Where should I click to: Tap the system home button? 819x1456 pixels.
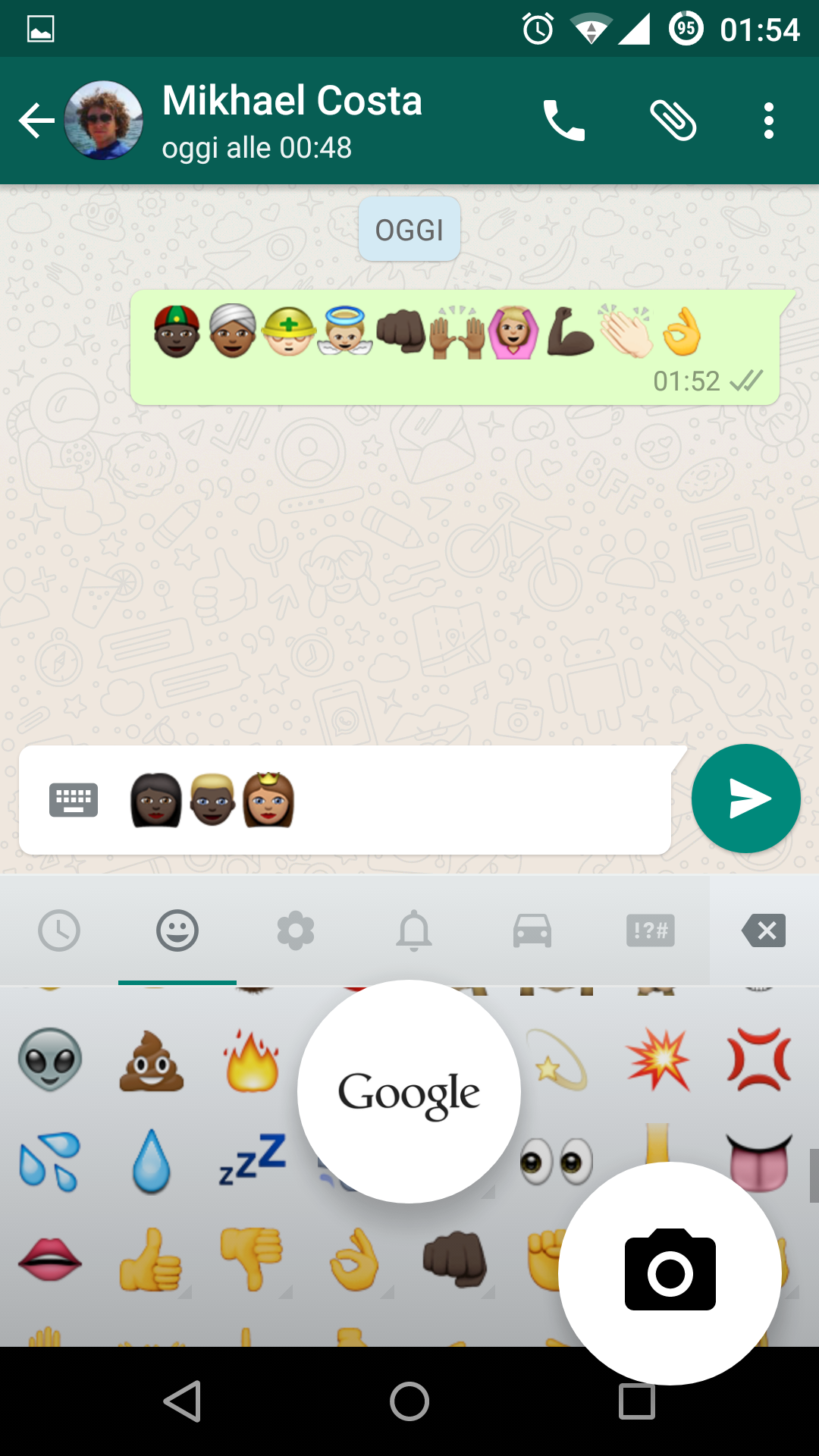click(409, 1401)
